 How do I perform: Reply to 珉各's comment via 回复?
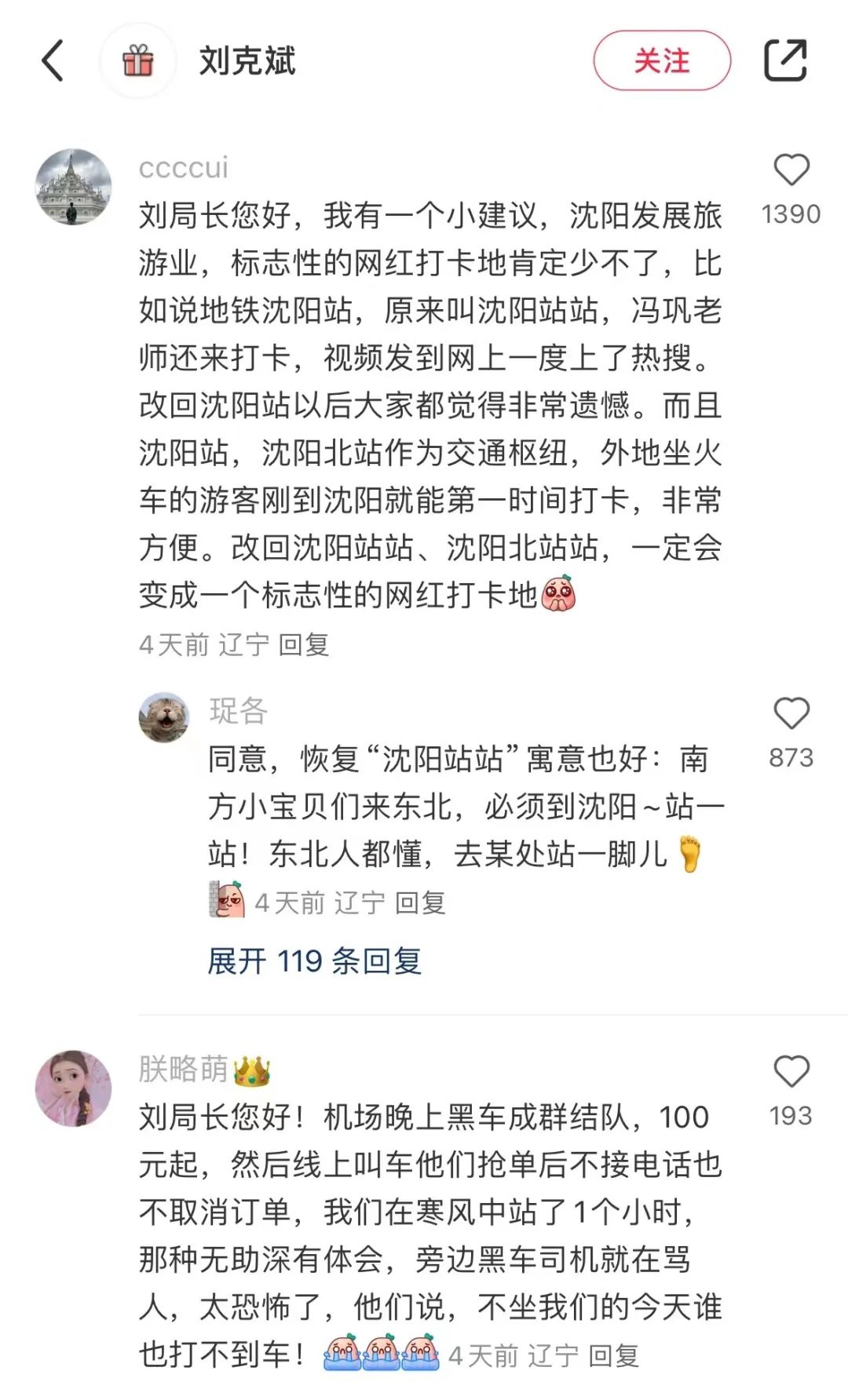pyautogui.click(x=419, y=903)
